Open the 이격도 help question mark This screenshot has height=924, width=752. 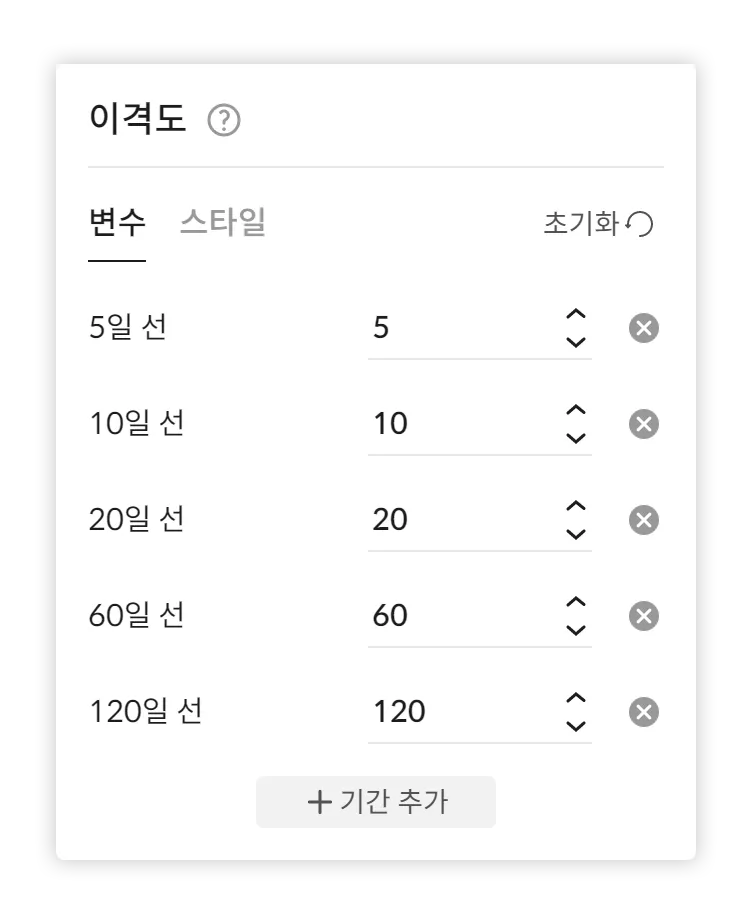coord(224,122)
